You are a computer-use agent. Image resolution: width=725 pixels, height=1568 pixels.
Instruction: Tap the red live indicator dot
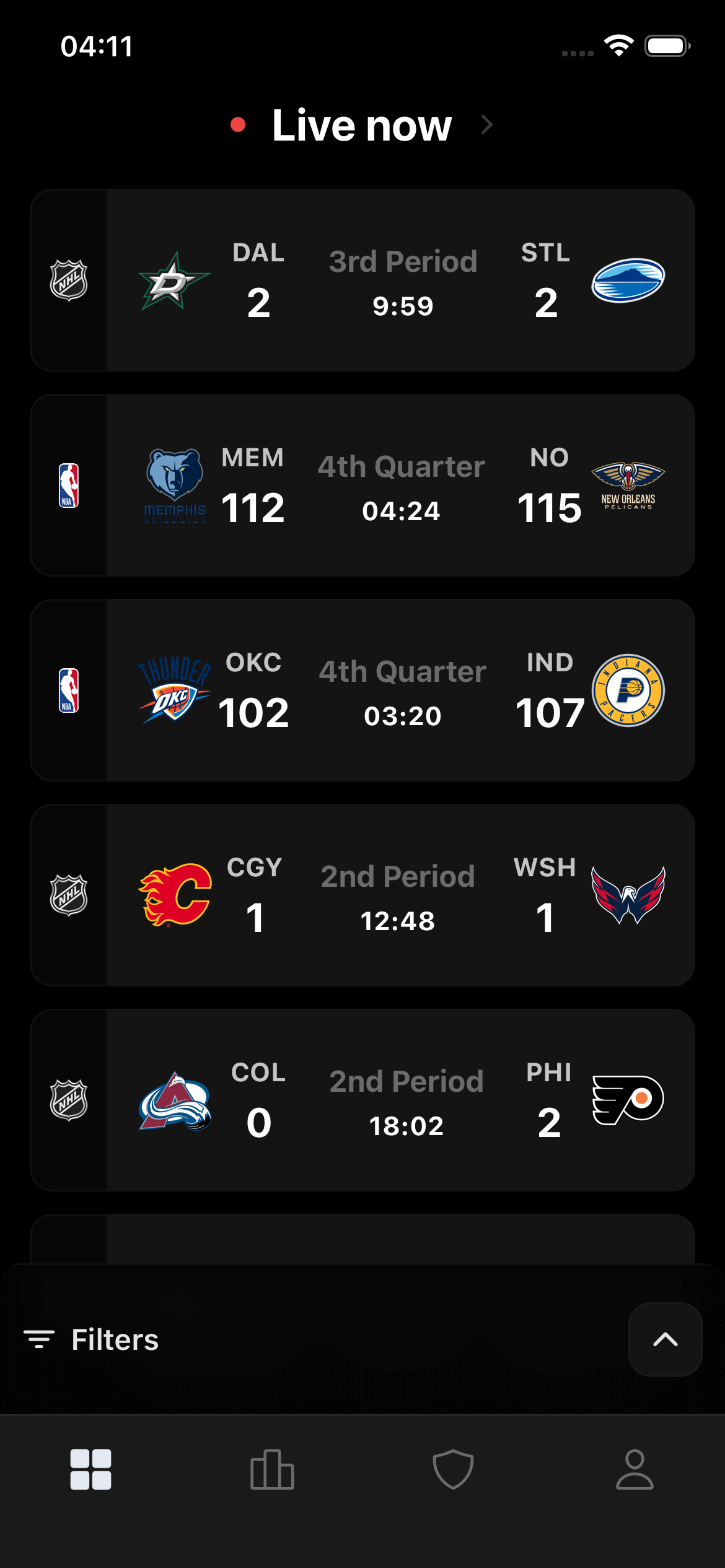pos(239,125)
